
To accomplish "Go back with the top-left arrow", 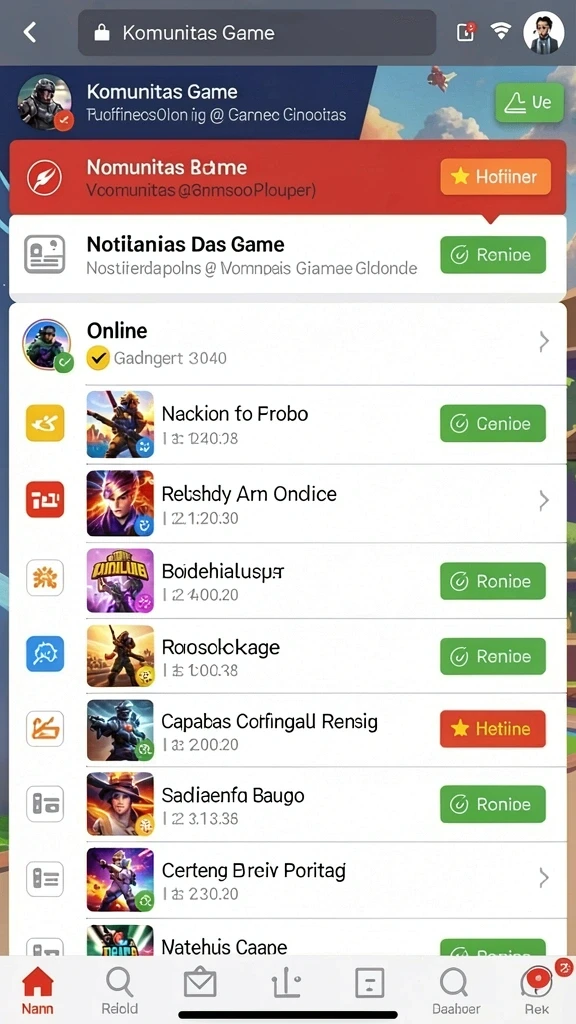I will coord(29,32).
